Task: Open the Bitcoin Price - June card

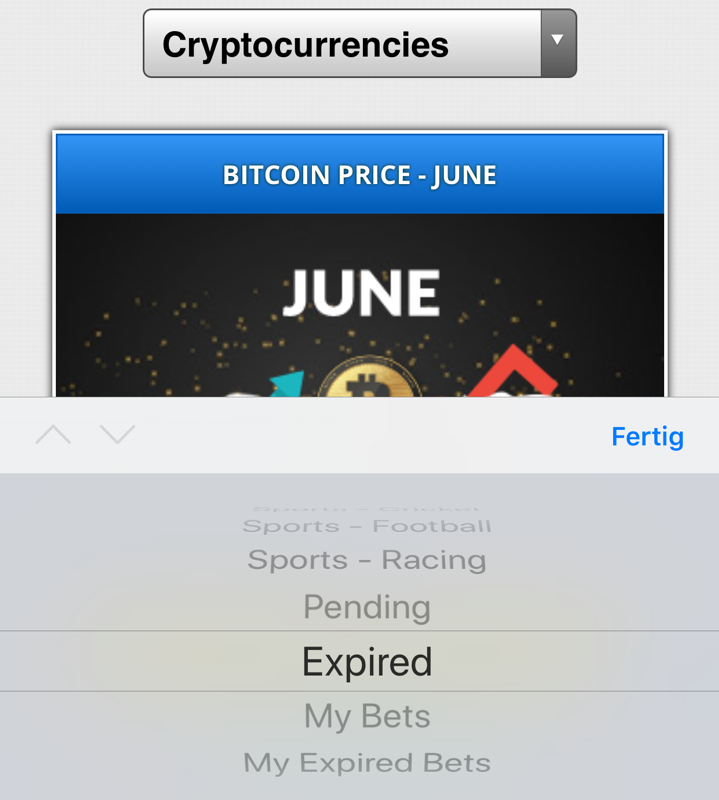Action: (360, 264)
